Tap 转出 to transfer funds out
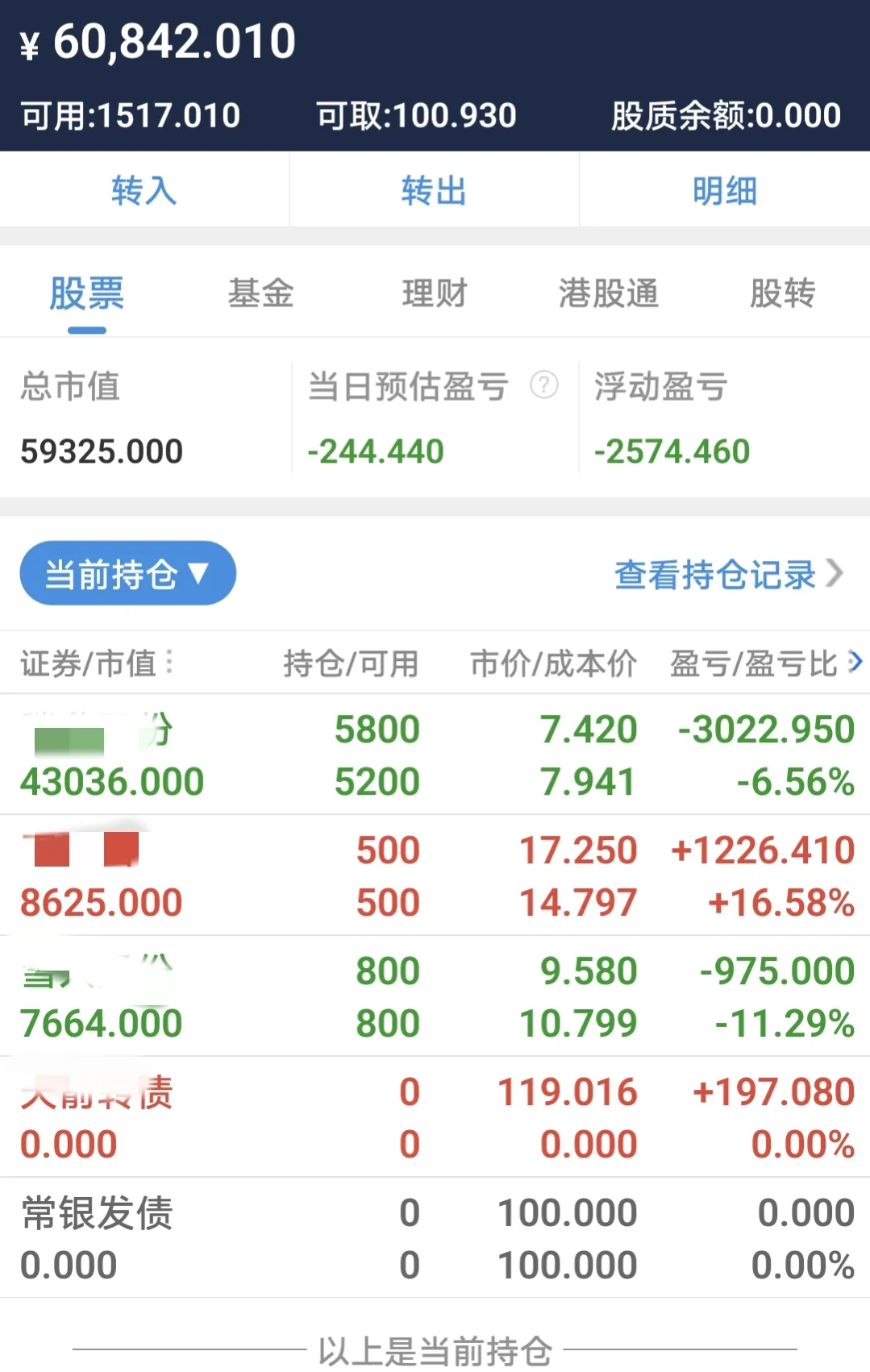This screenshot has height=1372, width=870. (434, 191)
